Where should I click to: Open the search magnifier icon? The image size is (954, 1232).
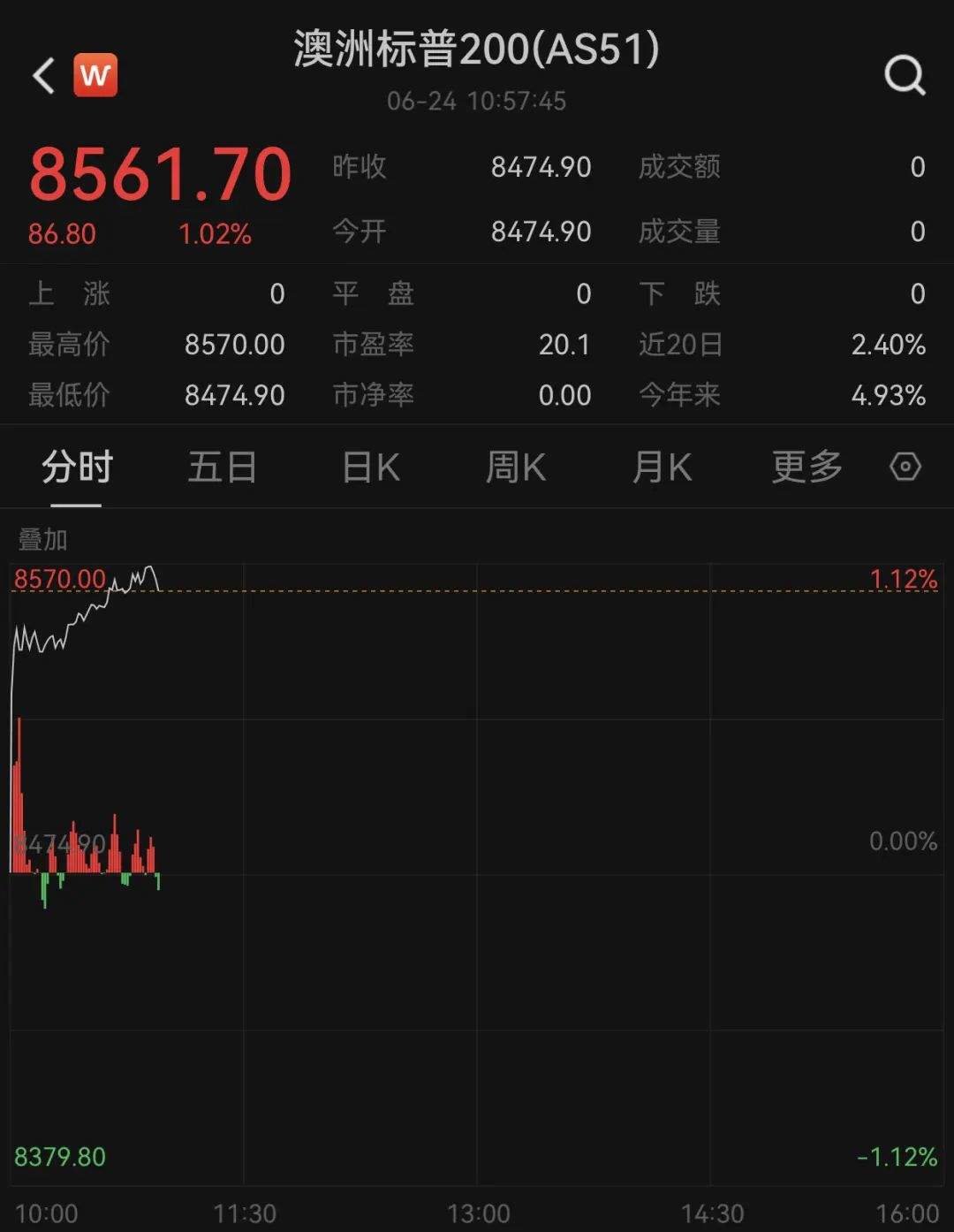(905, 76)
